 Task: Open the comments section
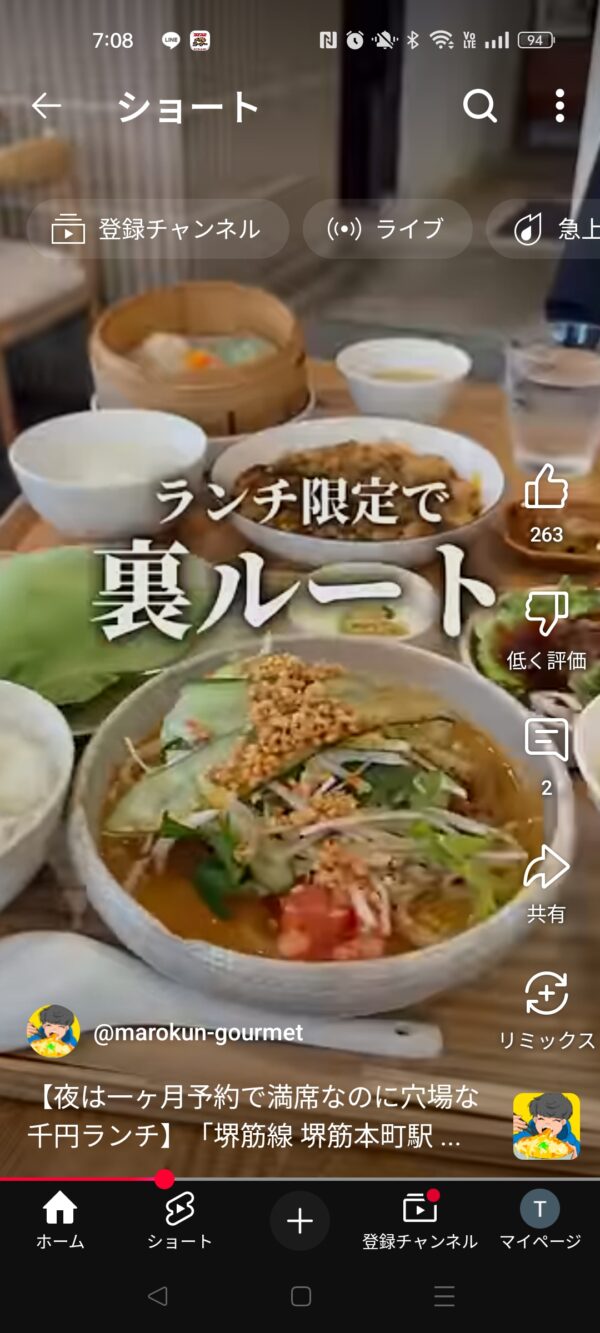546,741
